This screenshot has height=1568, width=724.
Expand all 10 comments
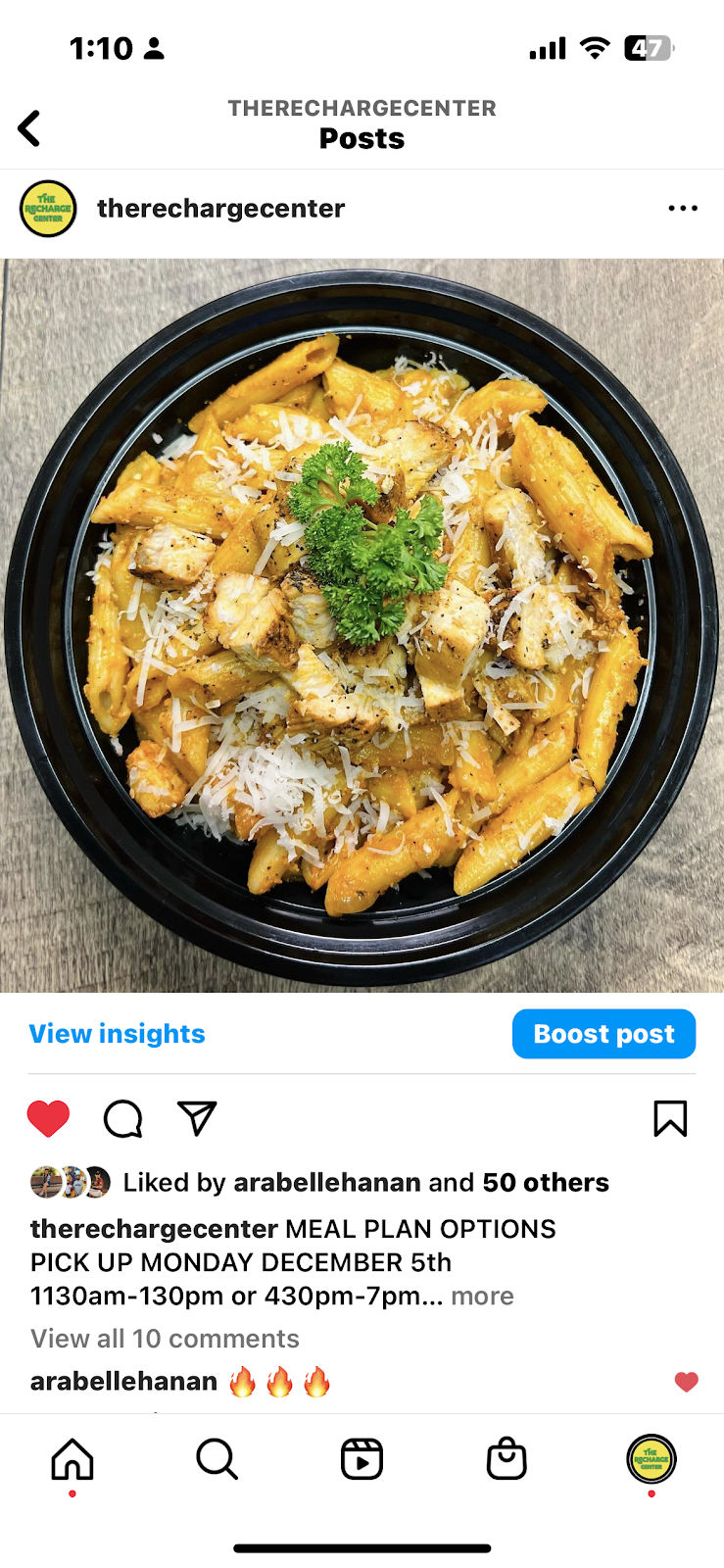[x=165, y=1338]
